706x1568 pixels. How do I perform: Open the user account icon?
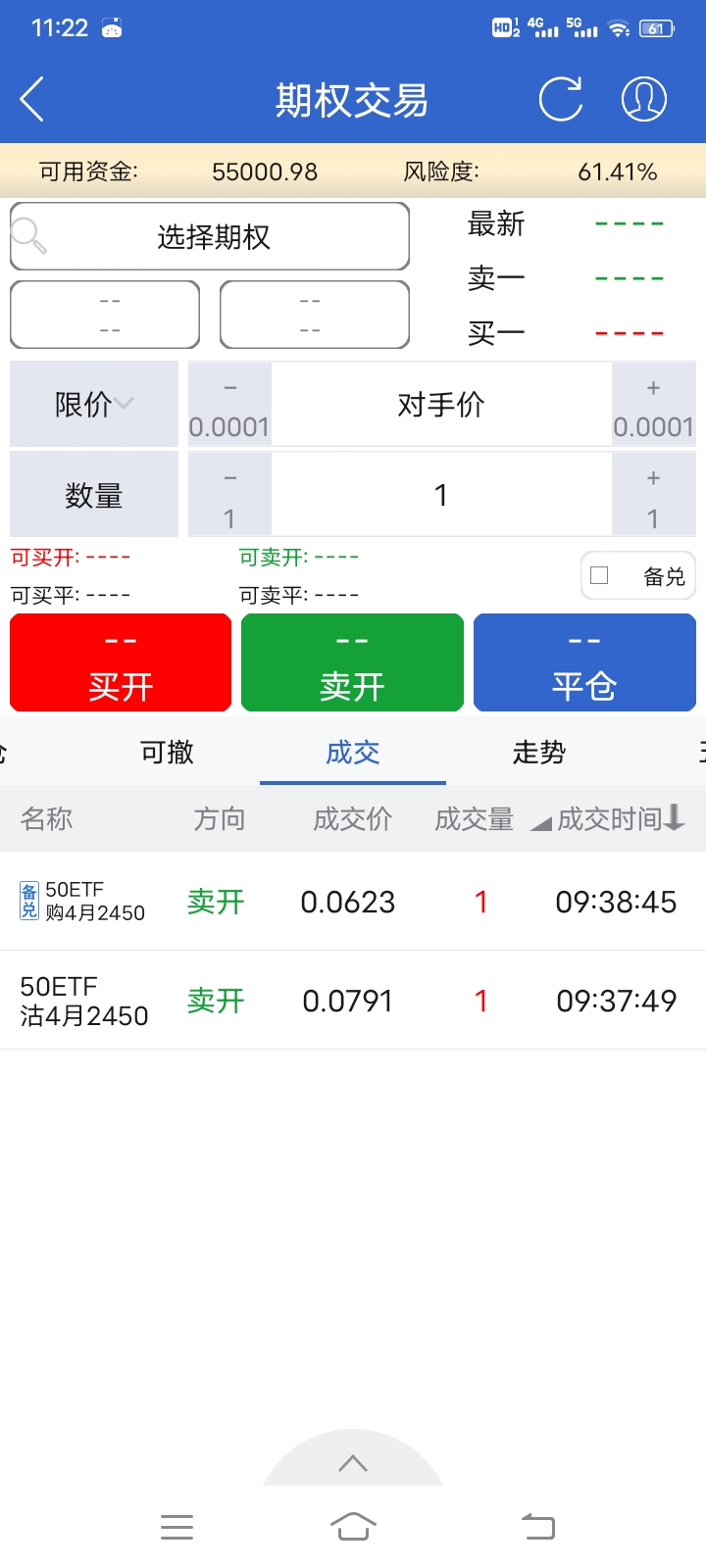[644, 99]
